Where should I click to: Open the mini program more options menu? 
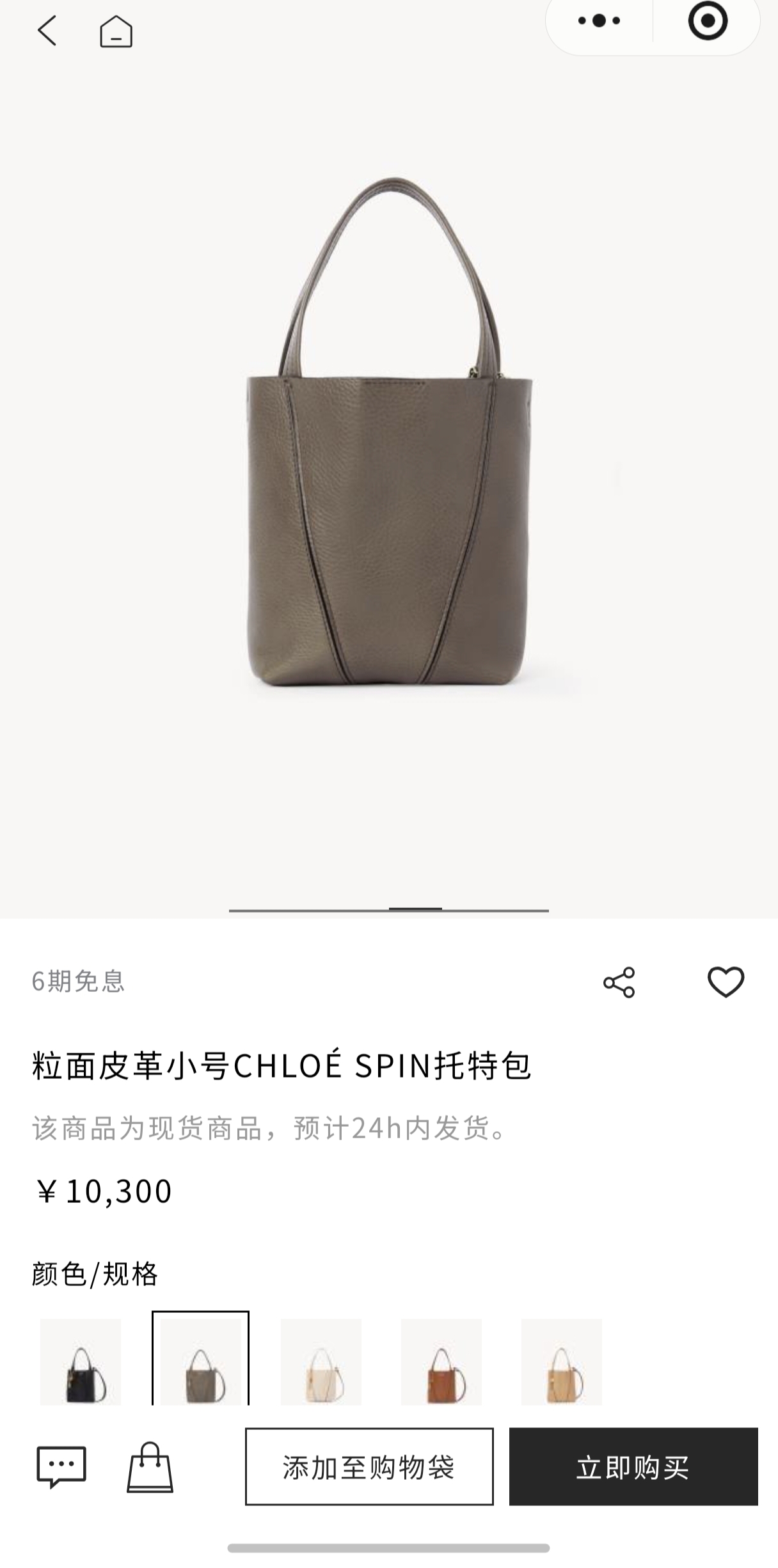click(599, 21)
